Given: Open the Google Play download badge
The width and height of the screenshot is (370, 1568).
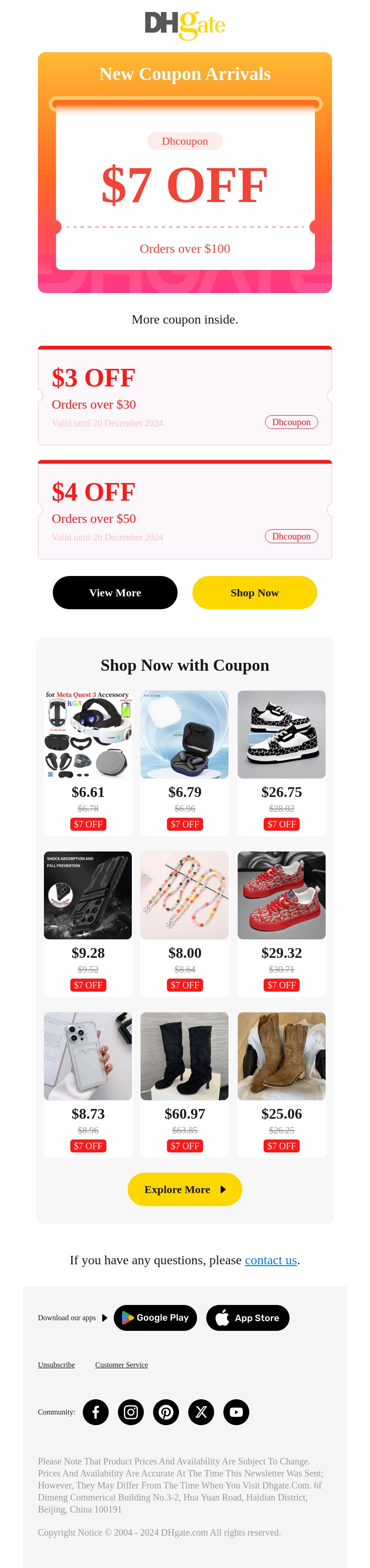Looking at the screenshot, I should 155,1317.
